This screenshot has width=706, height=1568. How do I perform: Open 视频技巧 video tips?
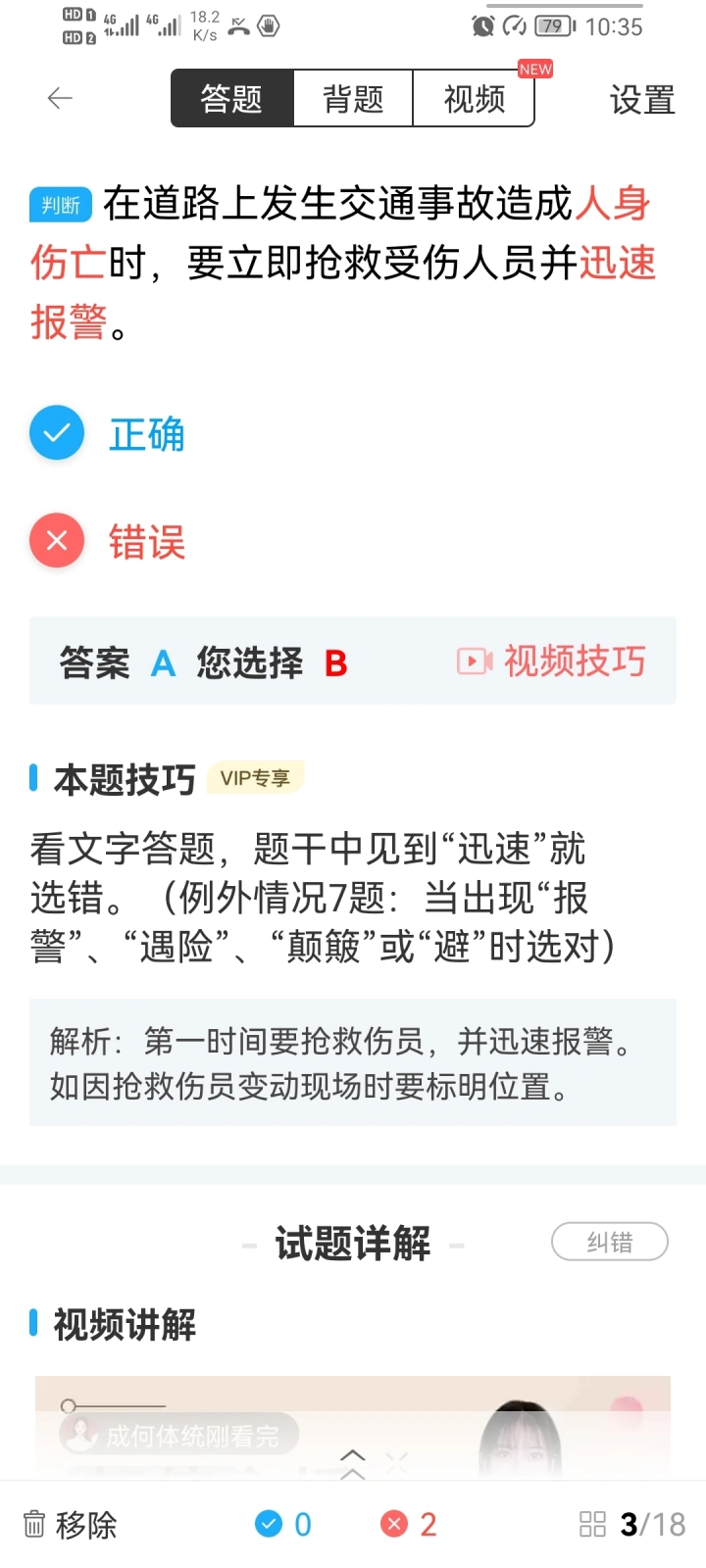pos(552,661)
